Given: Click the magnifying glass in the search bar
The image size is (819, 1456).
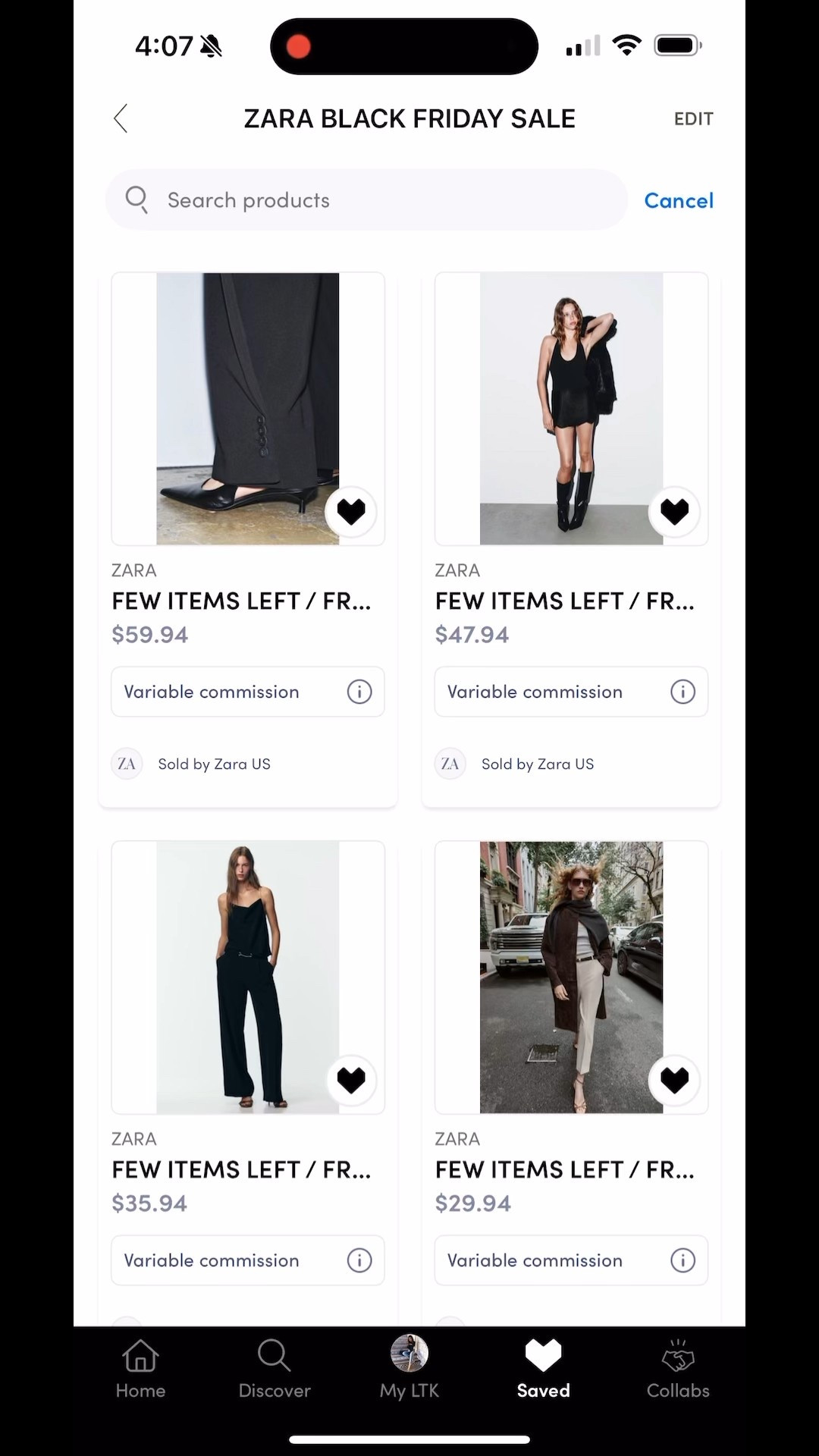Looking at the screenshot, I should tap(136, 199).
